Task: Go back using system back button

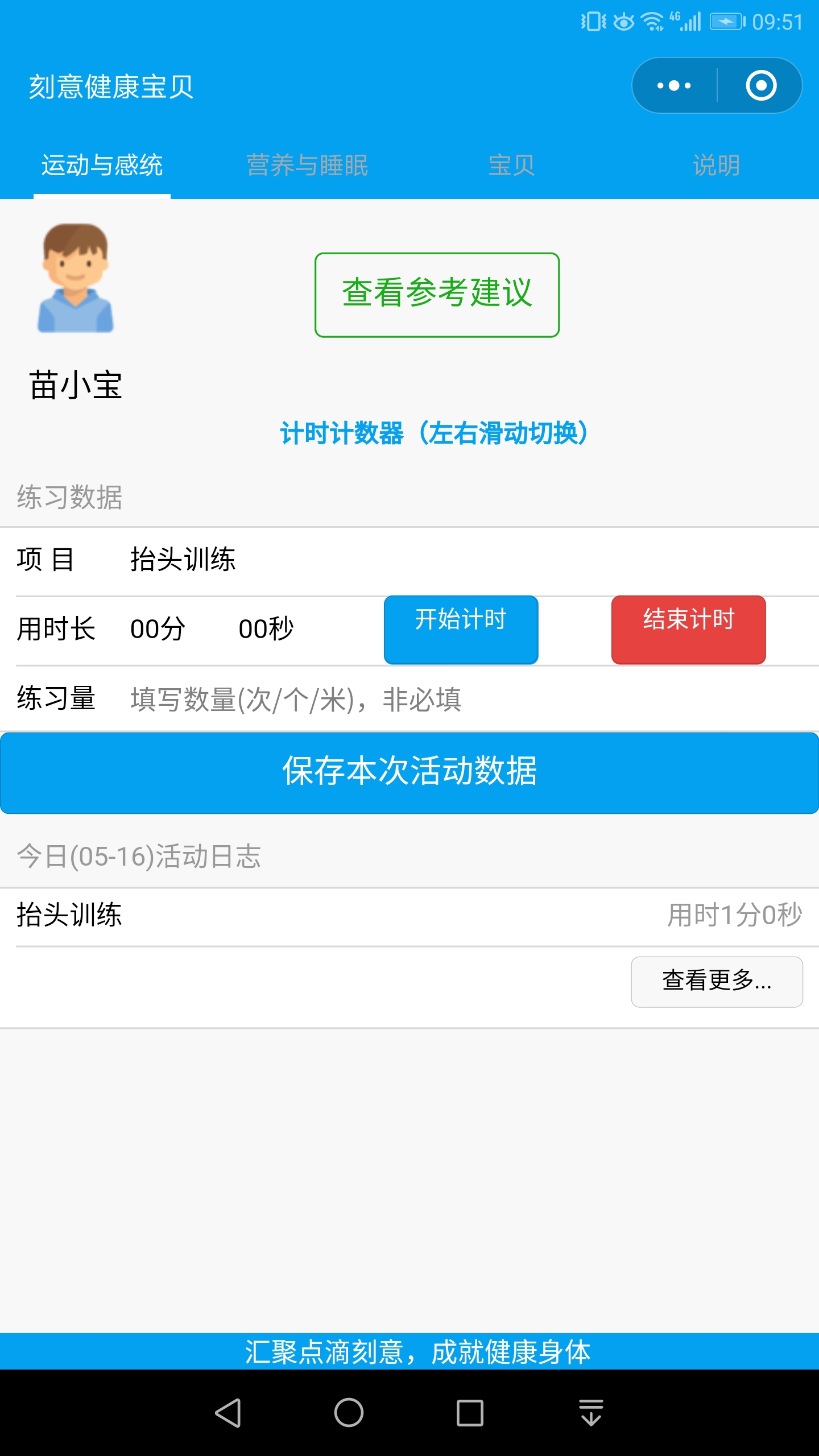Action: (228, 1413)
